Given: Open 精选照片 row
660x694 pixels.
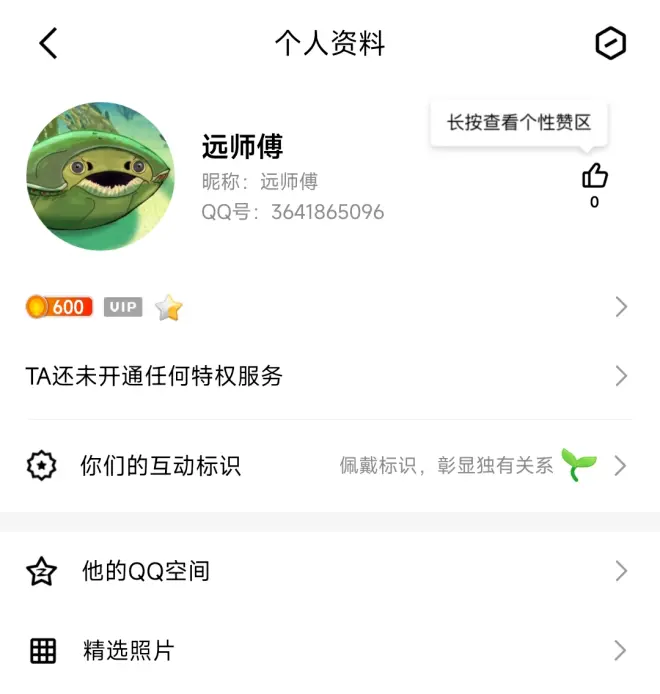Looking at the screenshot, I should (x=328, y=651).
